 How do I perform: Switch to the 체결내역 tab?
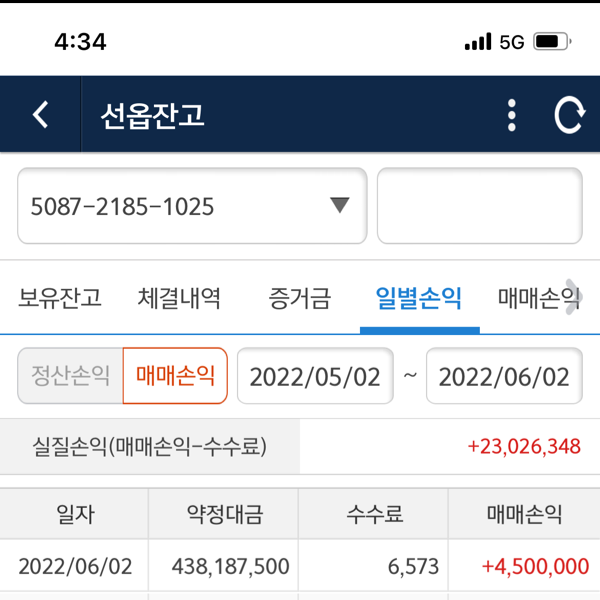click(180, 298)
